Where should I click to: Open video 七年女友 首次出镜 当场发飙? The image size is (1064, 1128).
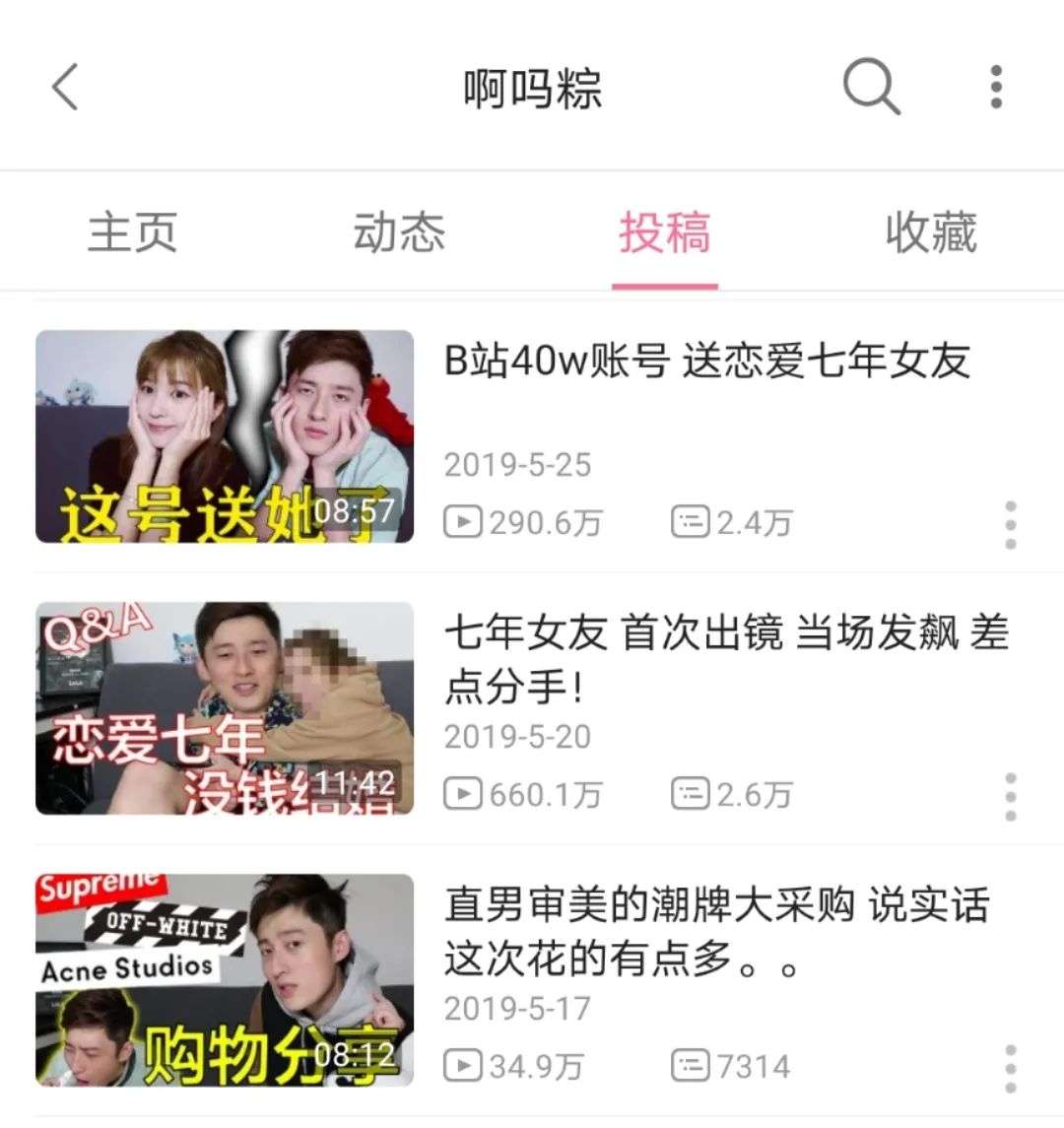(x=726, y=658)
